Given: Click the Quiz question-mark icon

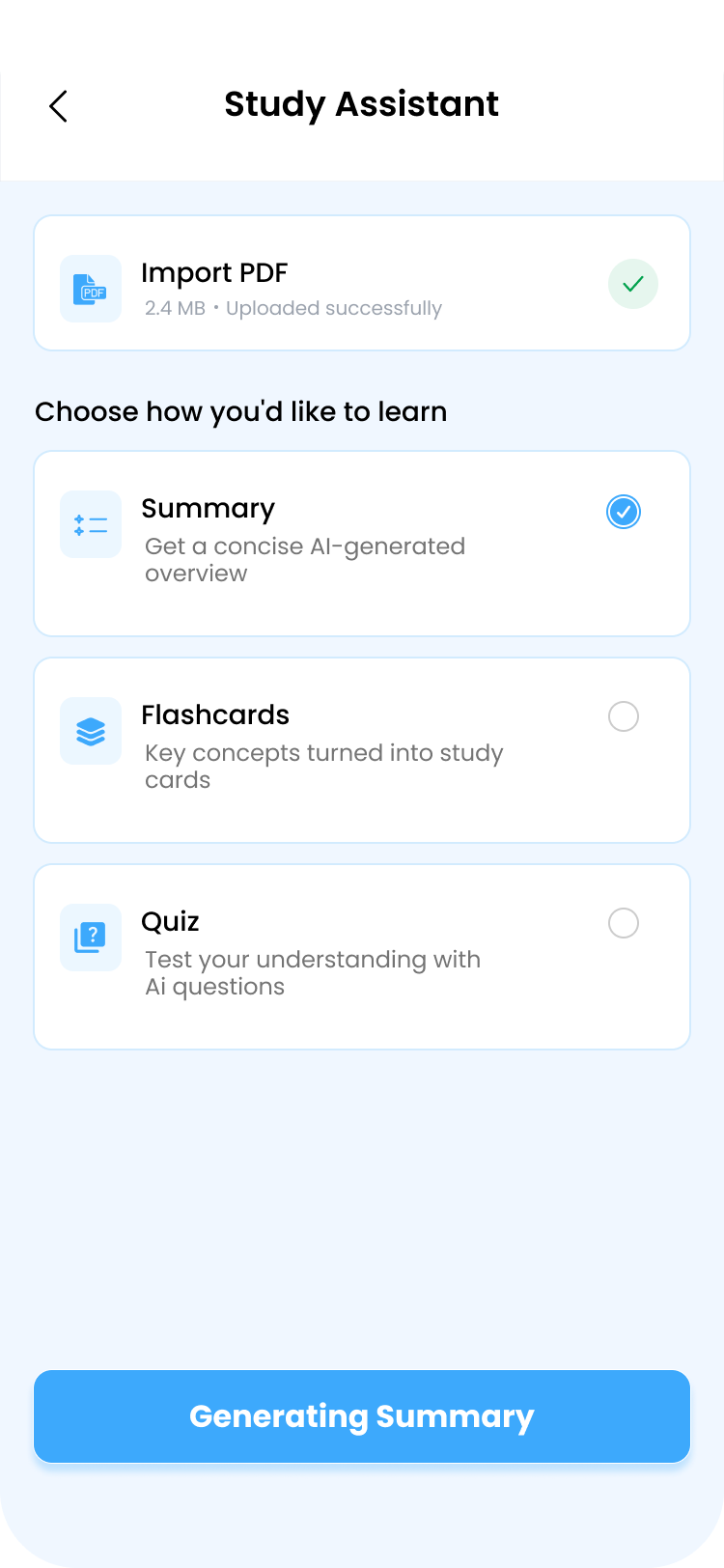Looking at the screenshot, I should click(x=90, y=938).
